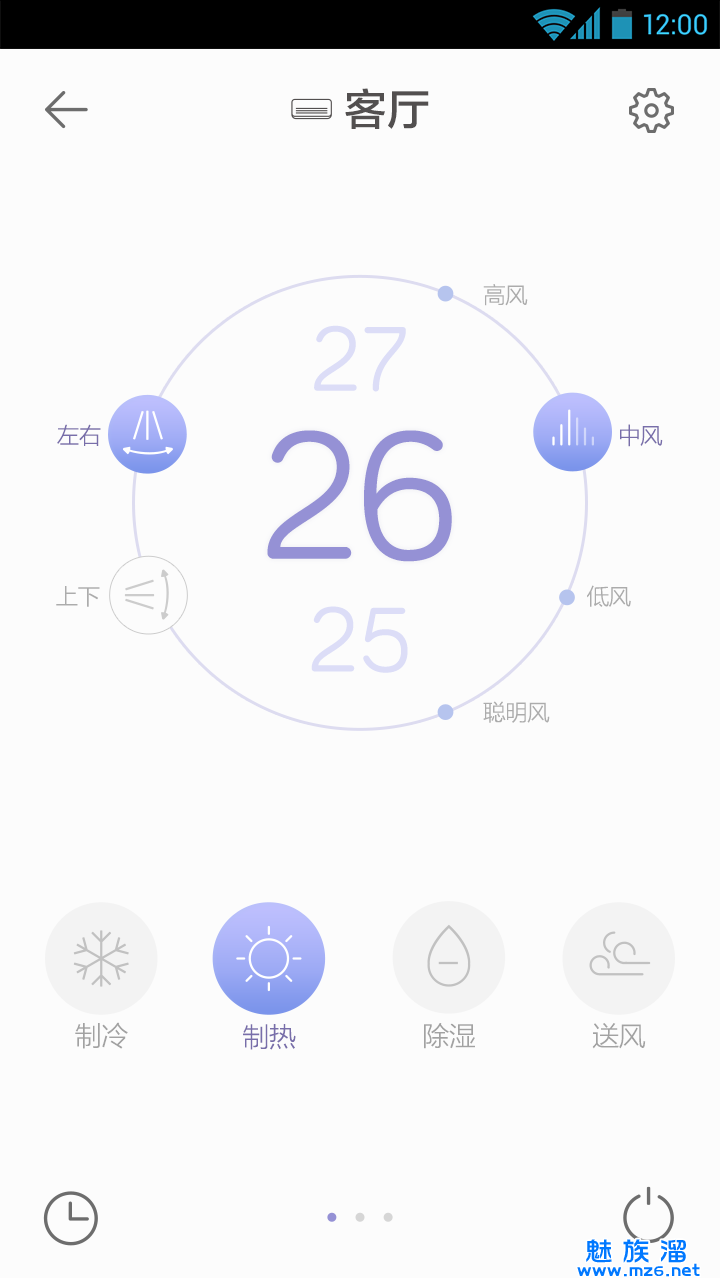Open the settings gear
The image size is (720, 1278).
pos(651,110)
